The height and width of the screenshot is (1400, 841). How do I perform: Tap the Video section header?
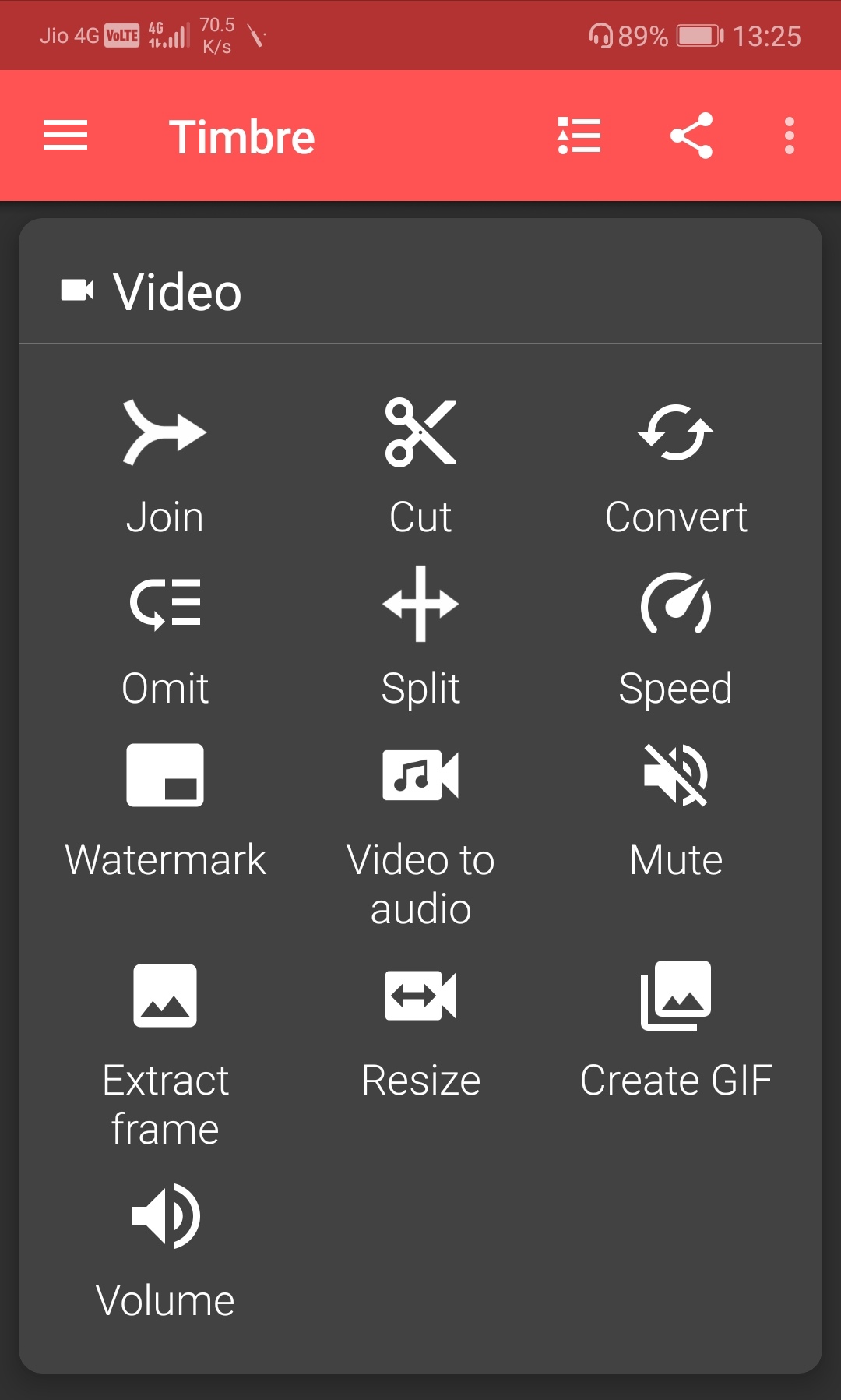(176, 293)
